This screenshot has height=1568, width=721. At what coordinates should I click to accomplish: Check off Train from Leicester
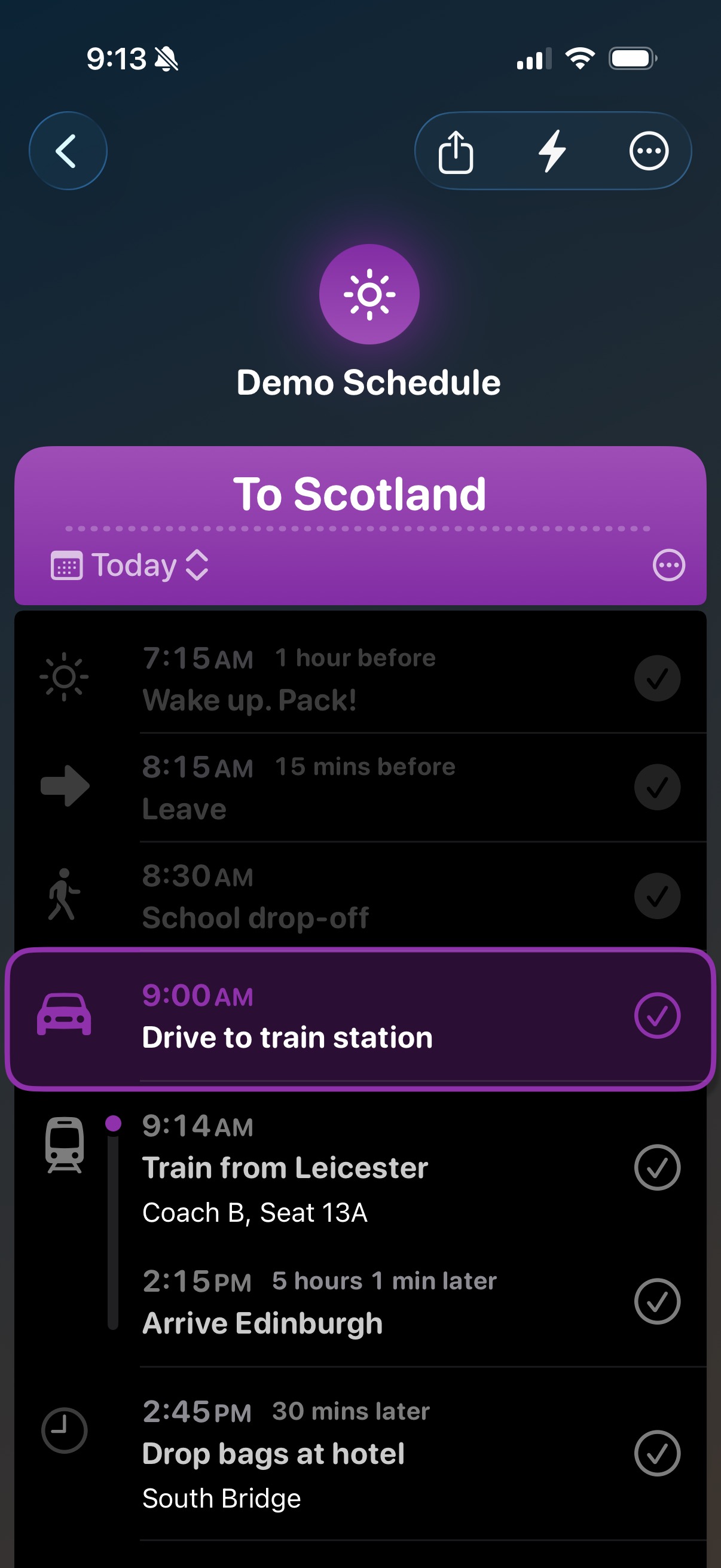657,1167
